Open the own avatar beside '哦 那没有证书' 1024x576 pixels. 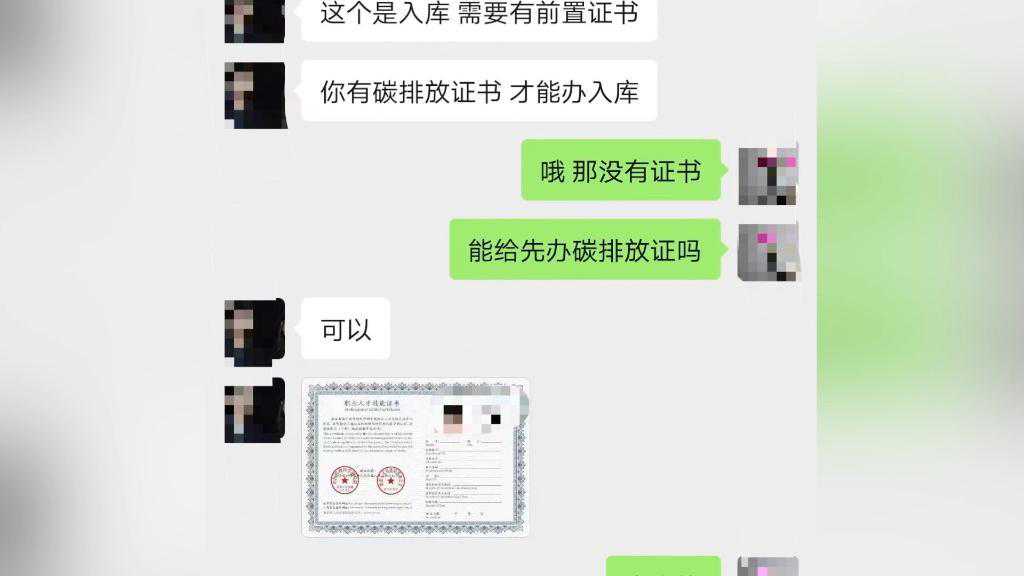[768, 174]
